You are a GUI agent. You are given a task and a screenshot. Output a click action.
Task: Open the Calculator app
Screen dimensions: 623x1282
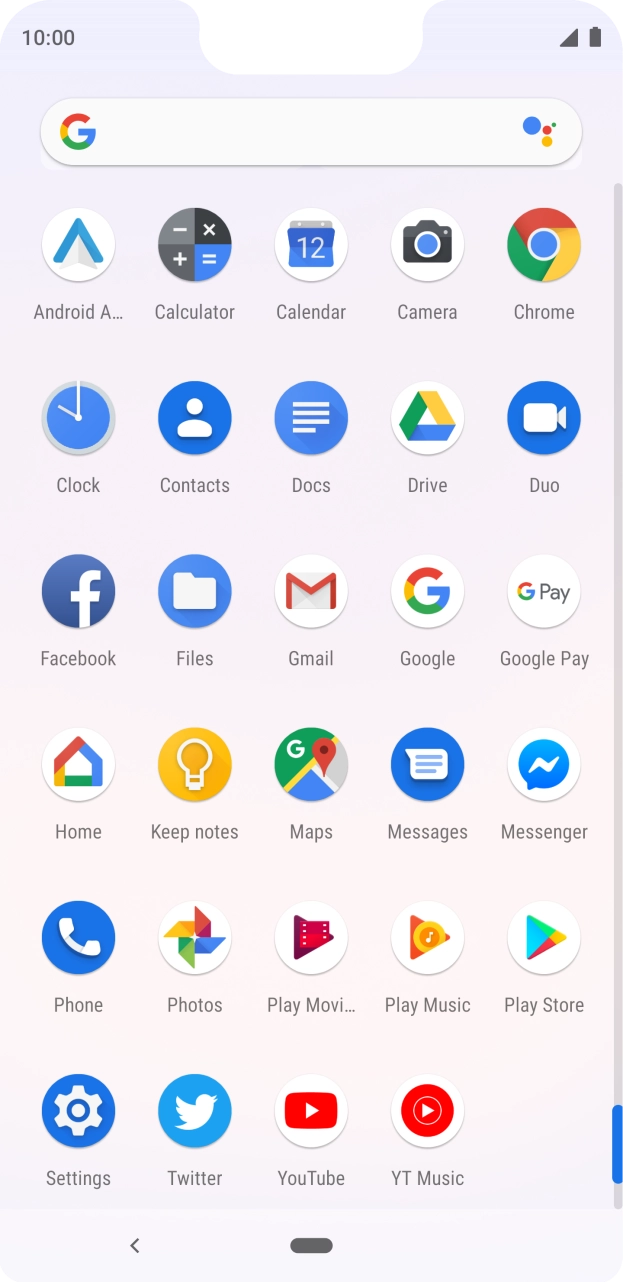(x=195, y=245)
